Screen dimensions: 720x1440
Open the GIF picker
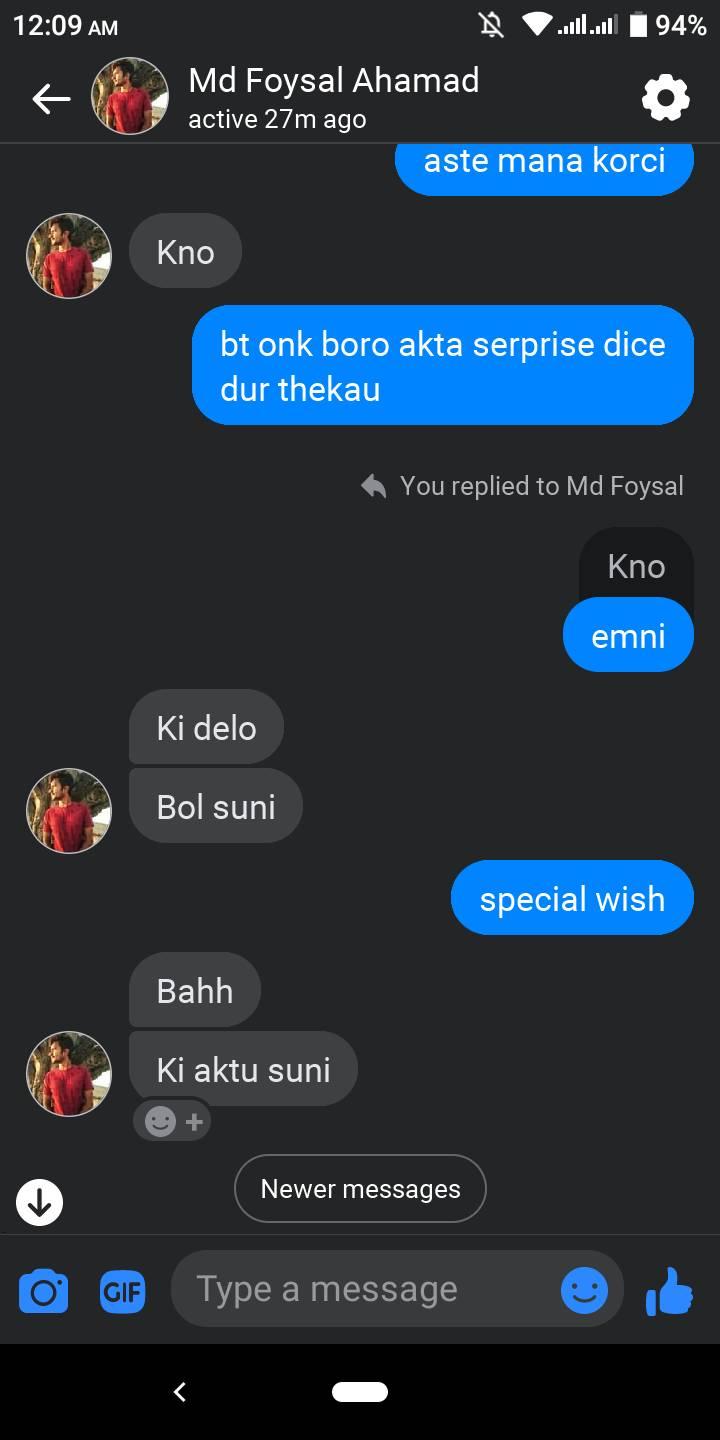pos(123,1292)
